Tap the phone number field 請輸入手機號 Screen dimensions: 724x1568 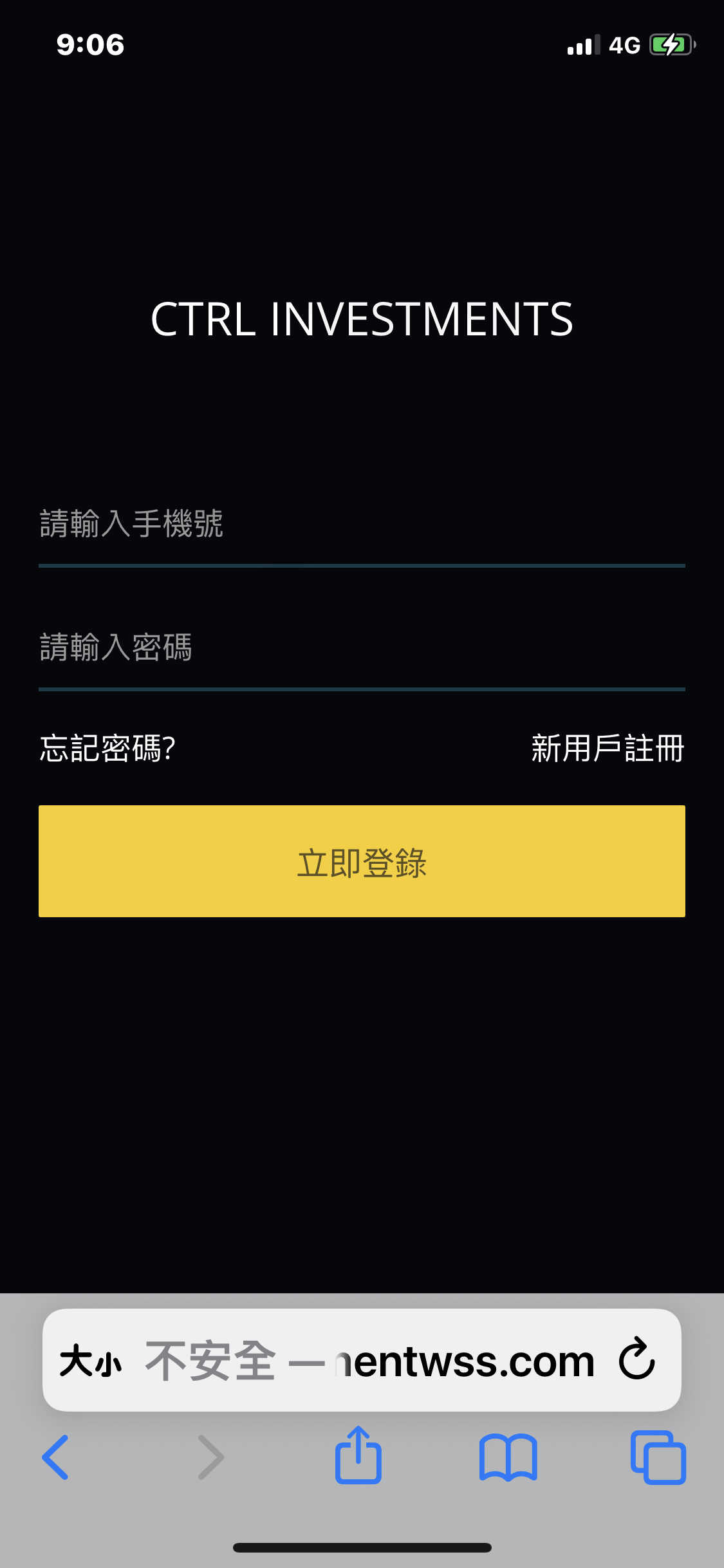(x=362, y=524)
